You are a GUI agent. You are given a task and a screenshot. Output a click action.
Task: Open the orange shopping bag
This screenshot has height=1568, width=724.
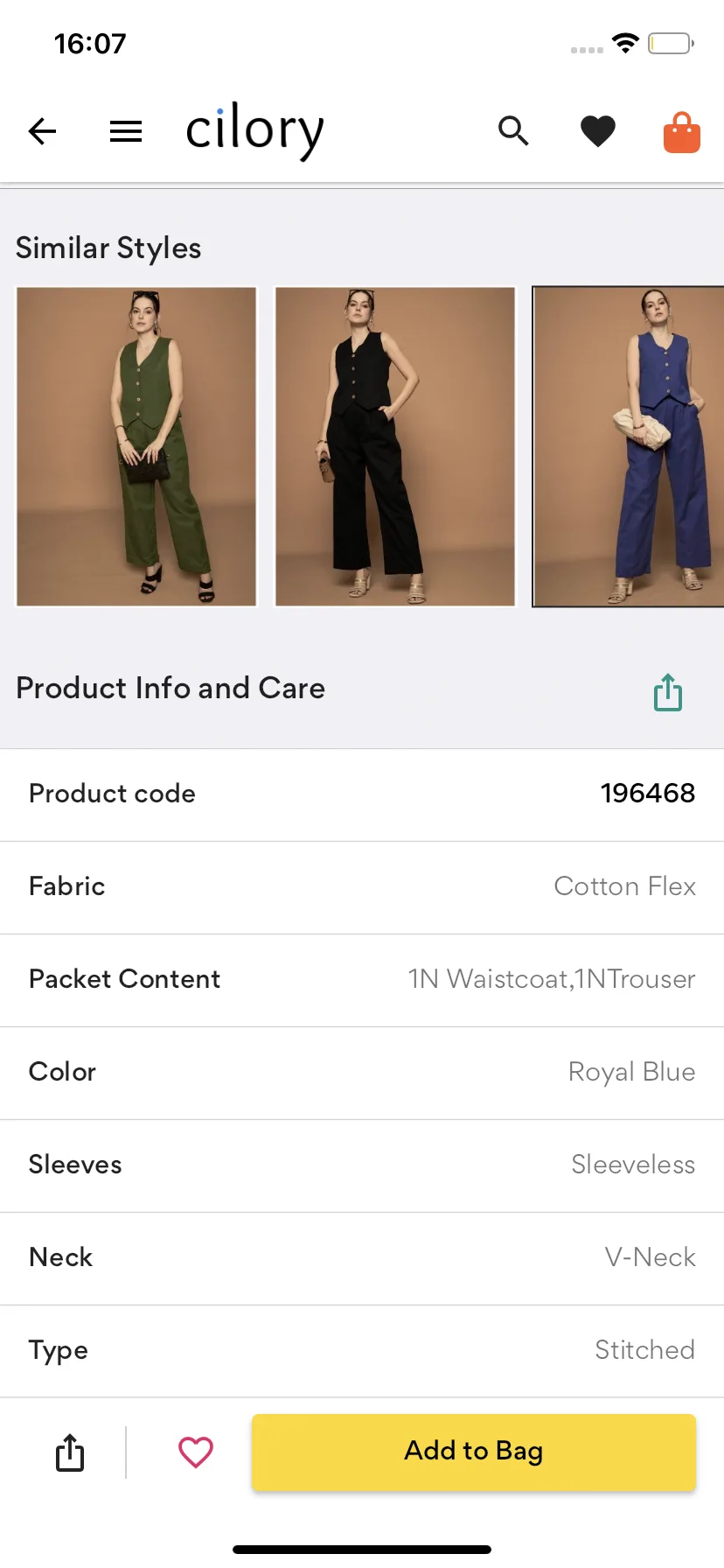(681, 133)
